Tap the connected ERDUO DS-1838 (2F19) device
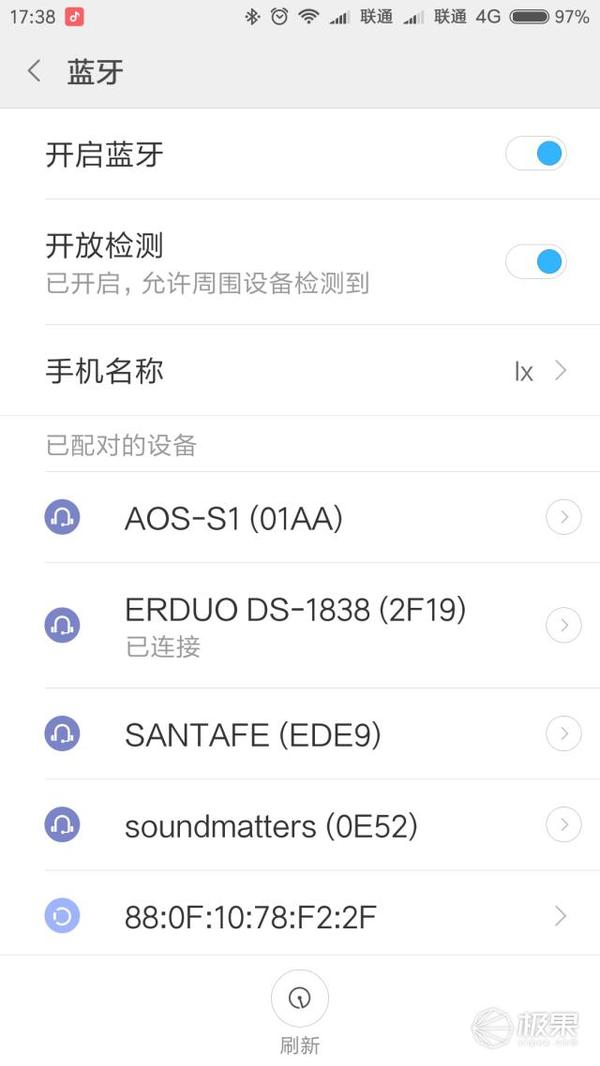Image resolution: width=600 pixels, height=1066 pixels. pos(295,624)
